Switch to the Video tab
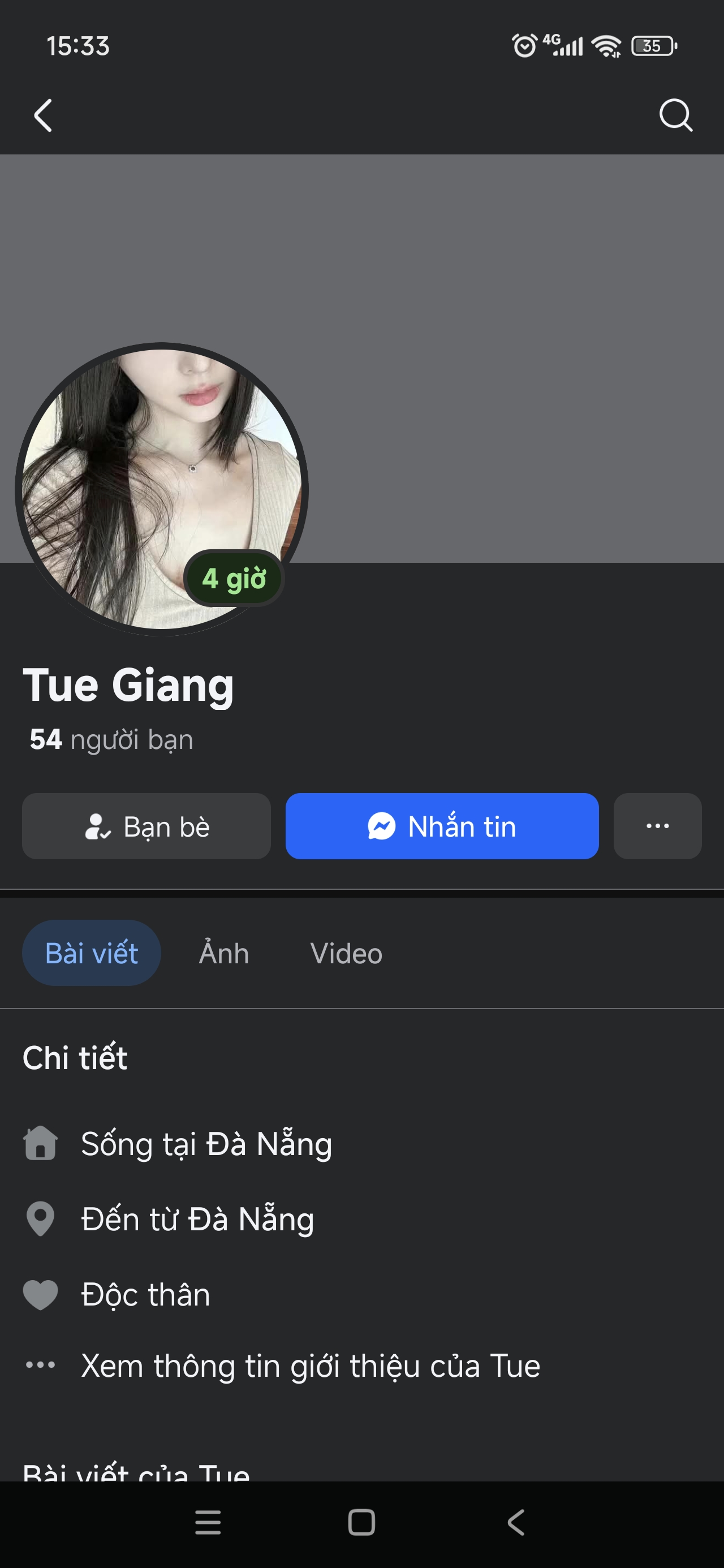The width and height of the screenshot is (724, 1568). click(346, 953)
